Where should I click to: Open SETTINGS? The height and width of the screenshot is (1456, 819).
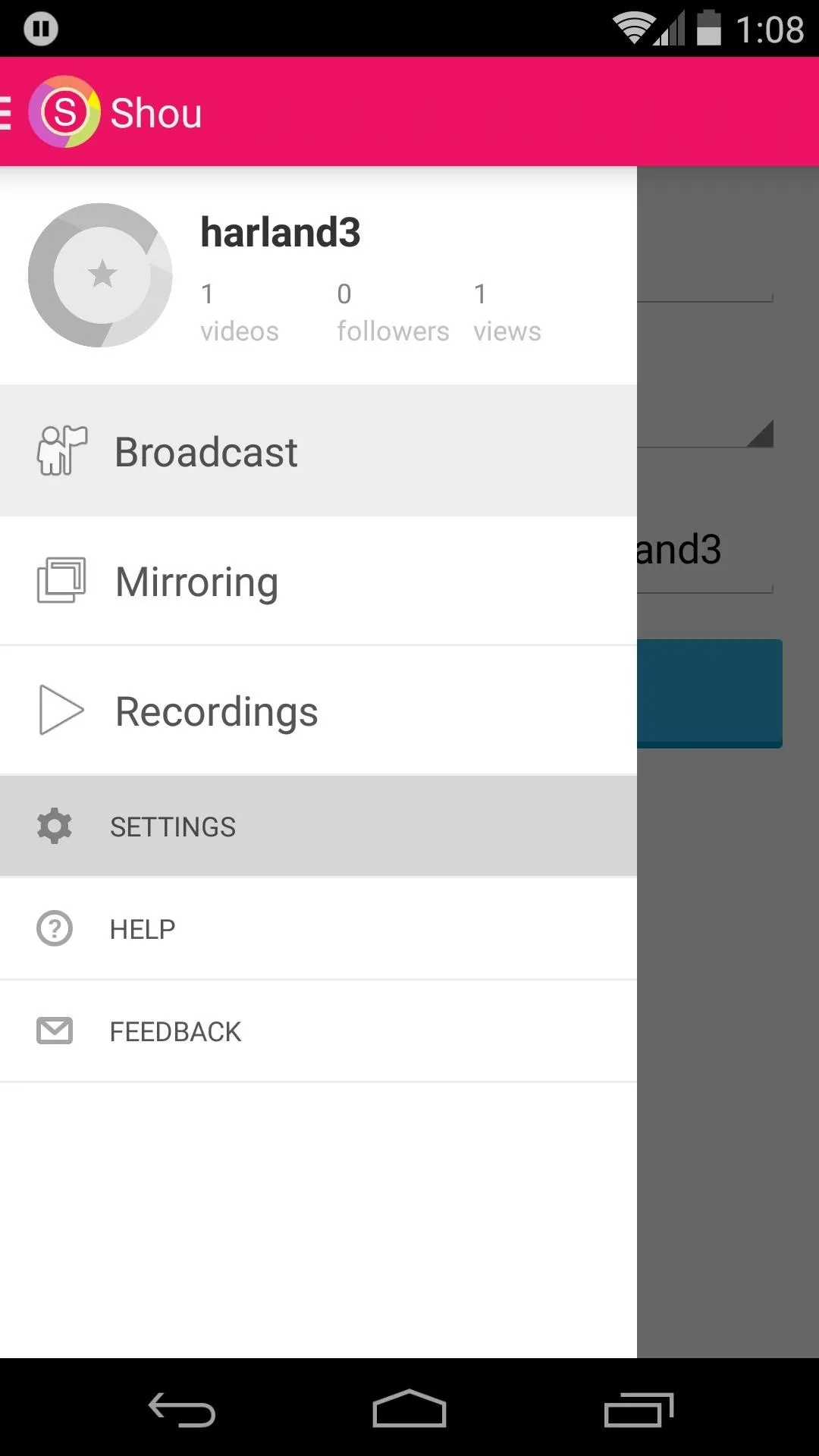pyautogui.click(x=318, y=826)
